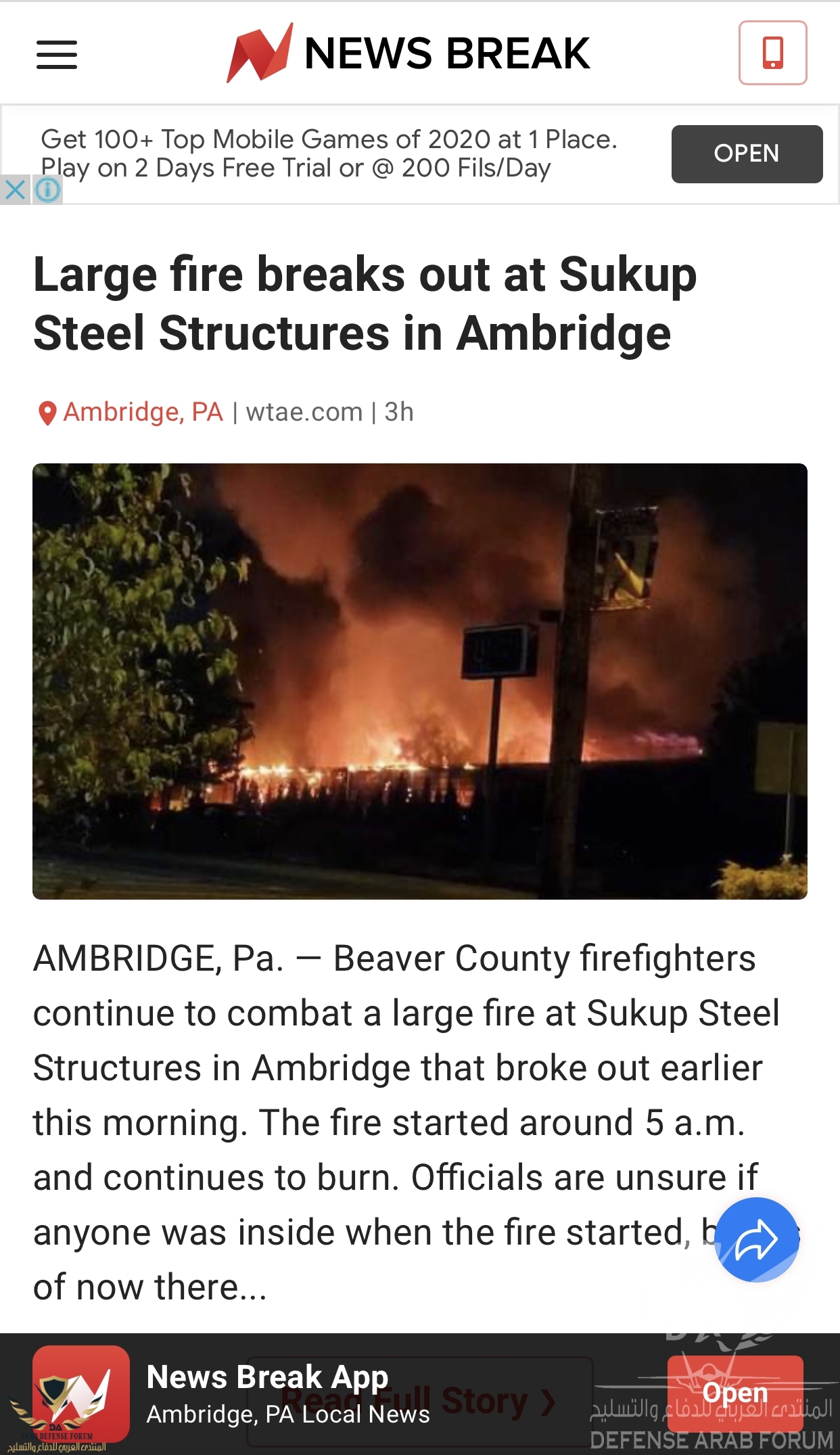Close the ad banner
The height and width of the screenshot is (1455, 840).
pos(15,190)
